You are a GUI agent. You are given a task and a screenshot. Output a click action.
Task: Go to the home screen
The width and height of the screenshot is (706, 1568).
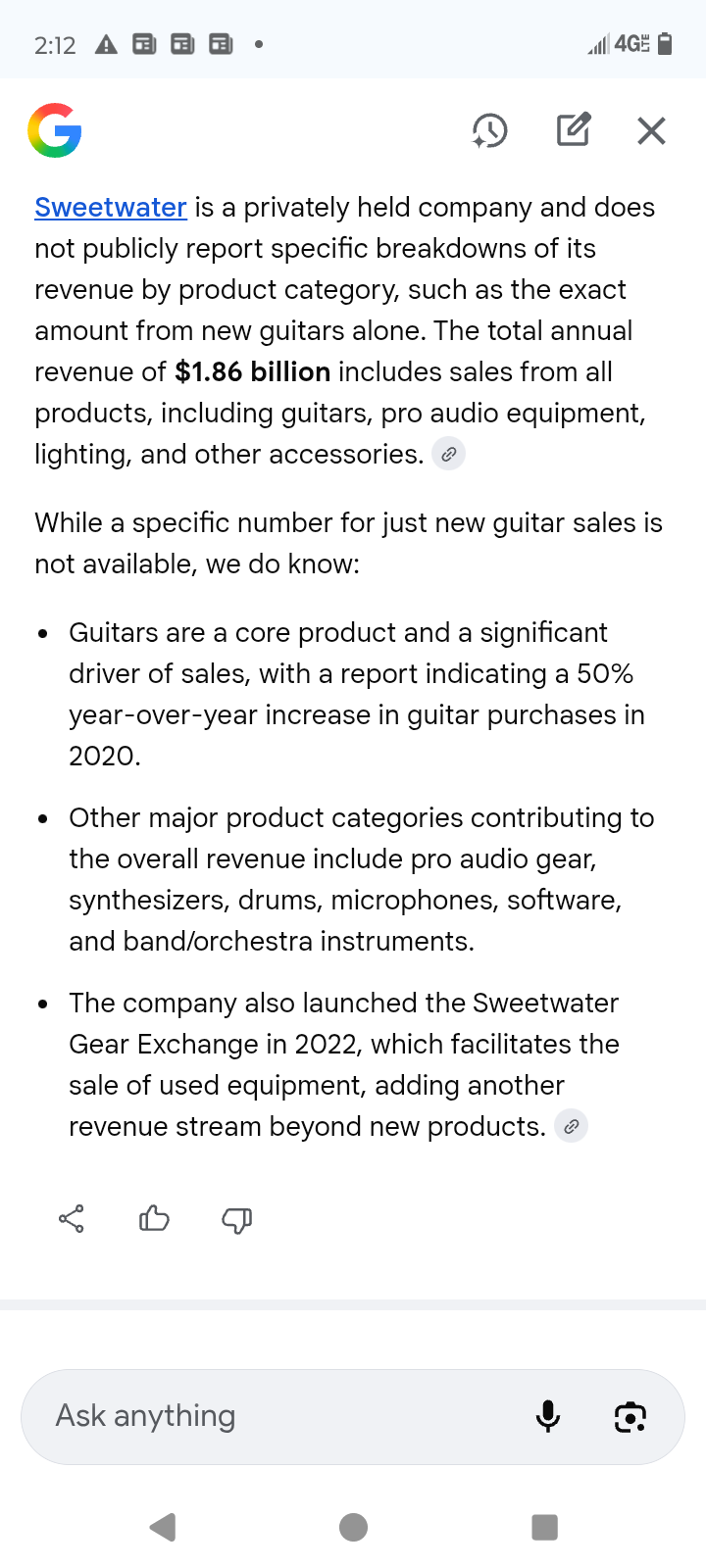[353, 1527]
